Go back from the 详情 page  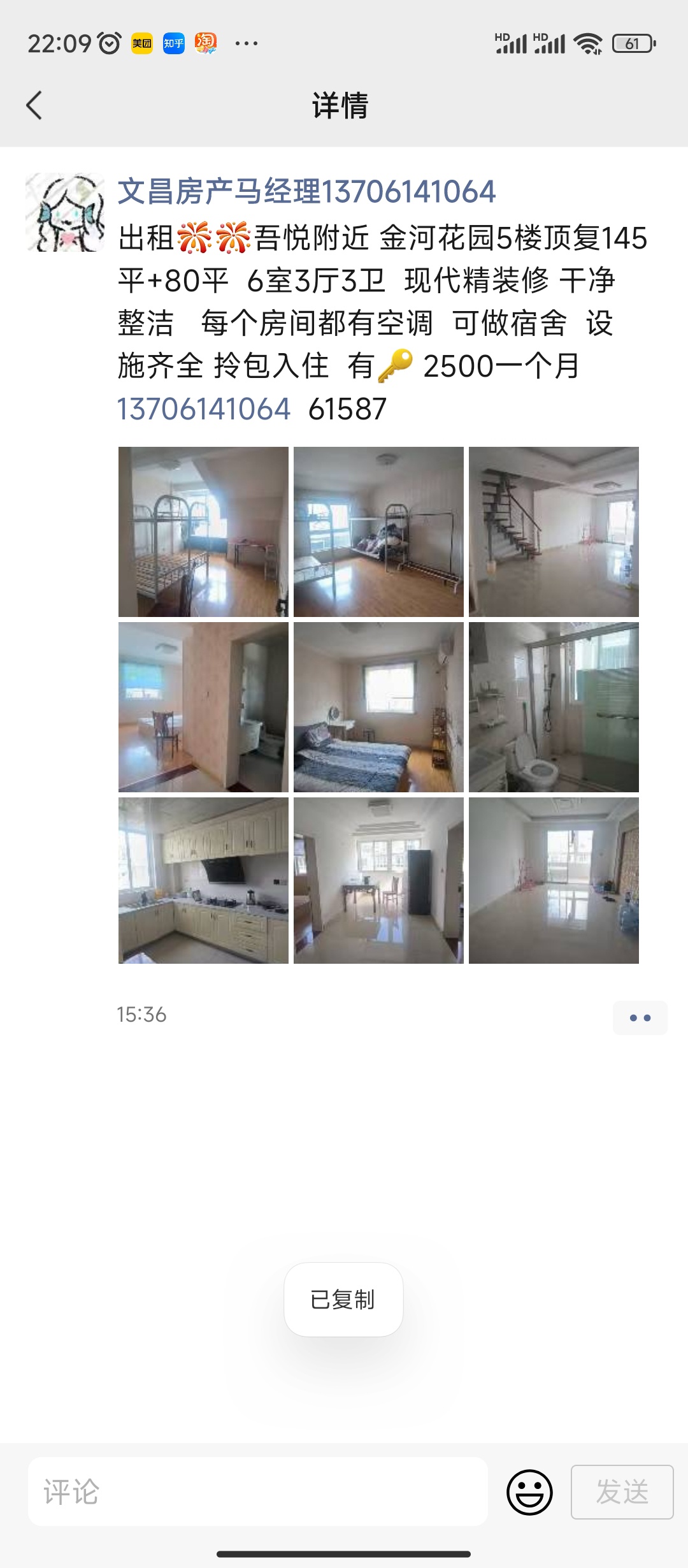click(34, 105)
